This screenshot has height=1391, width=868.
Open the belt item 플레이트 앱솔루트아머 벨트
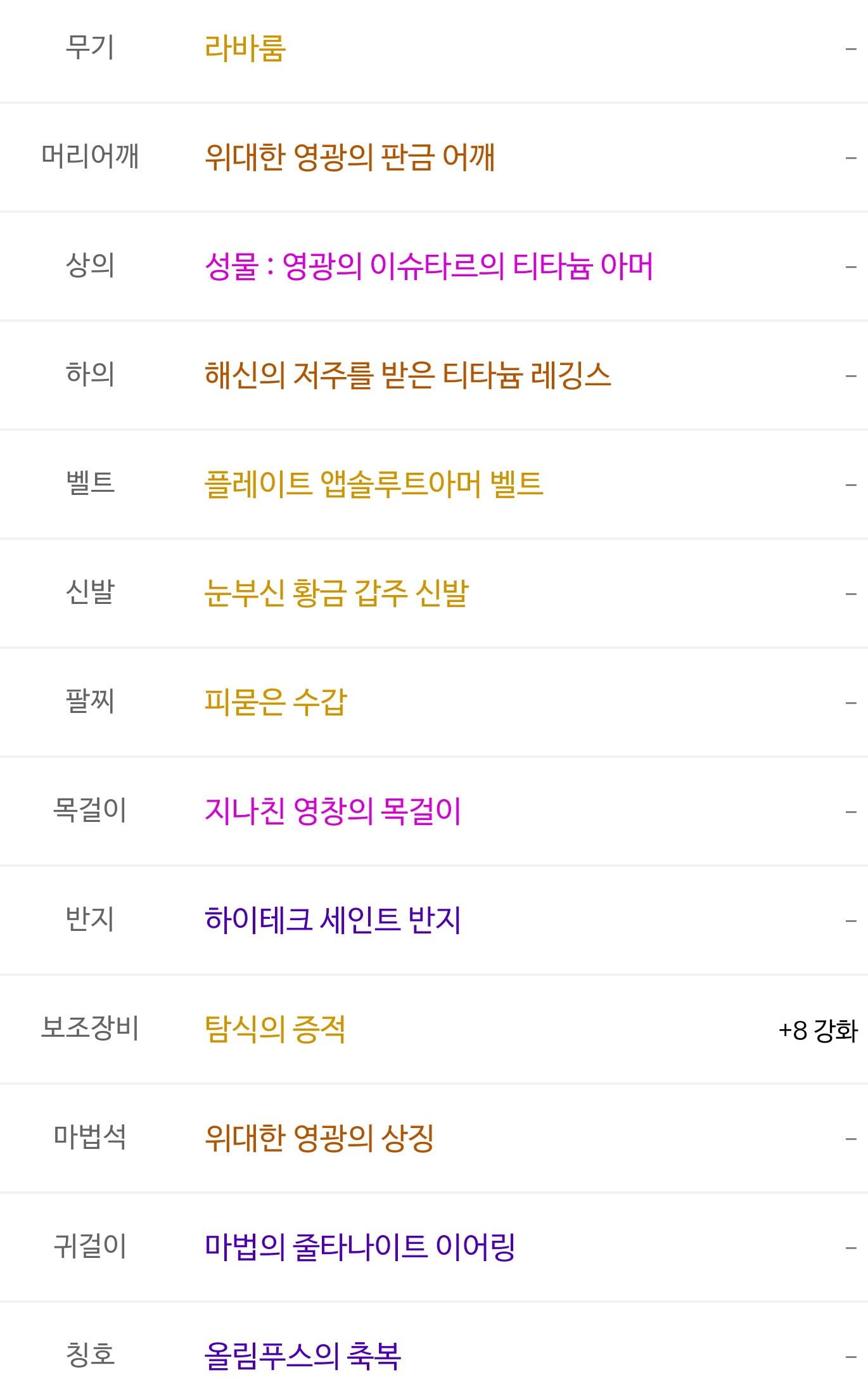point(374,484)
